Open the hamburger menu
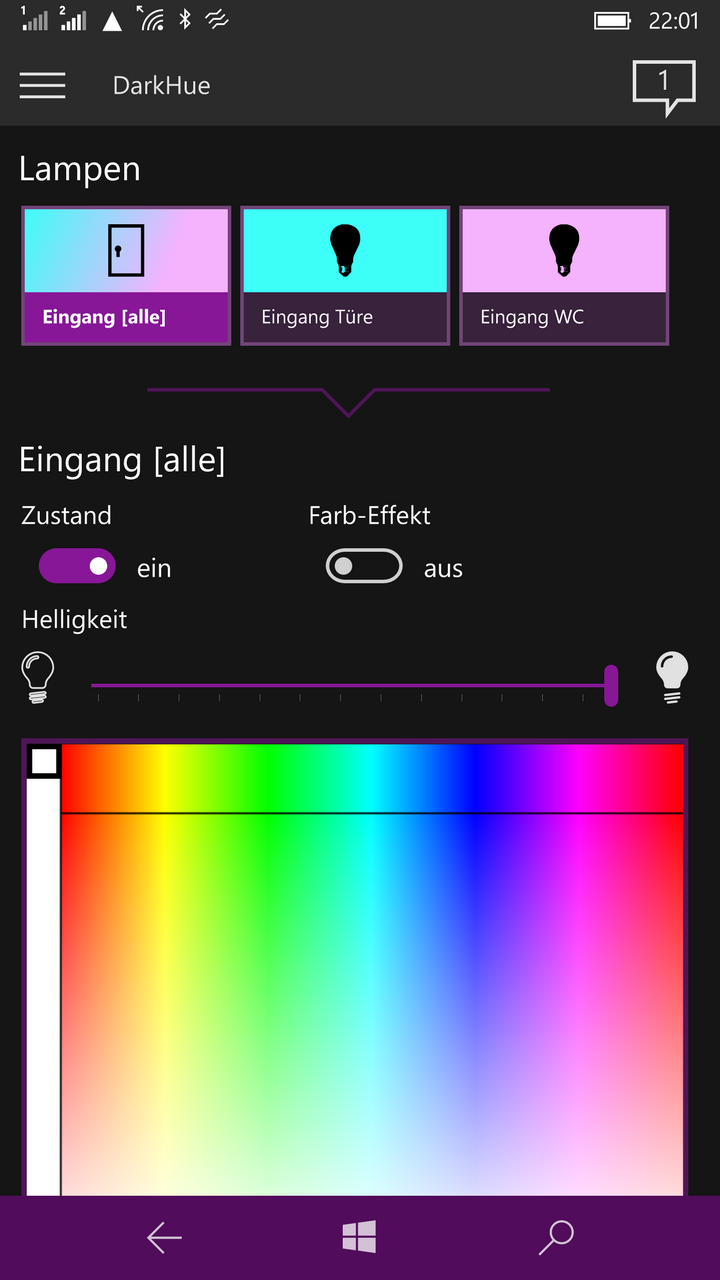The width and height of the screenshot is (720, 1280). point(42,86)
